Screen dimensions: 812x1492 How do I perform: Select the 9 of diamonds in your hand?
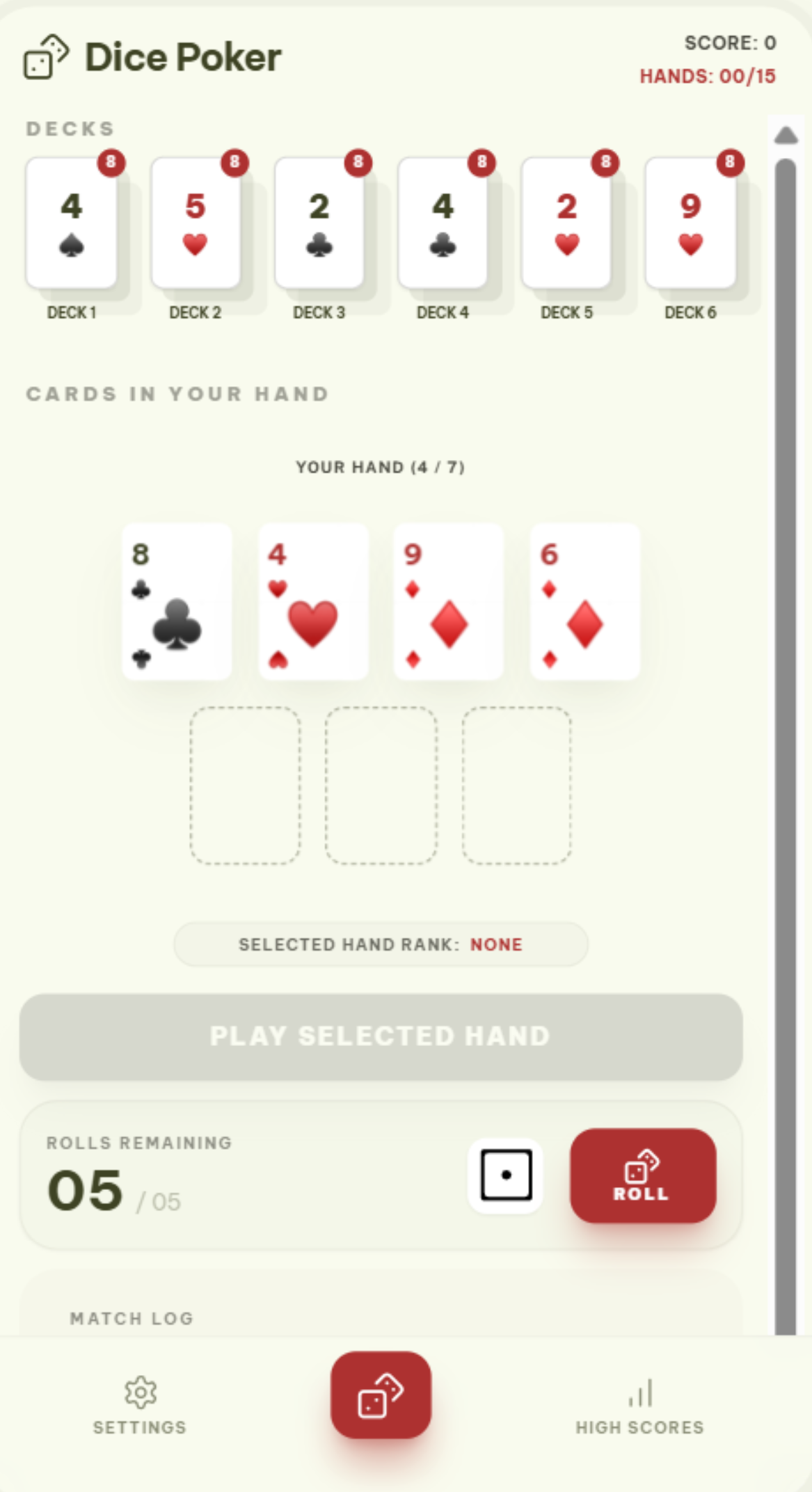449,602
